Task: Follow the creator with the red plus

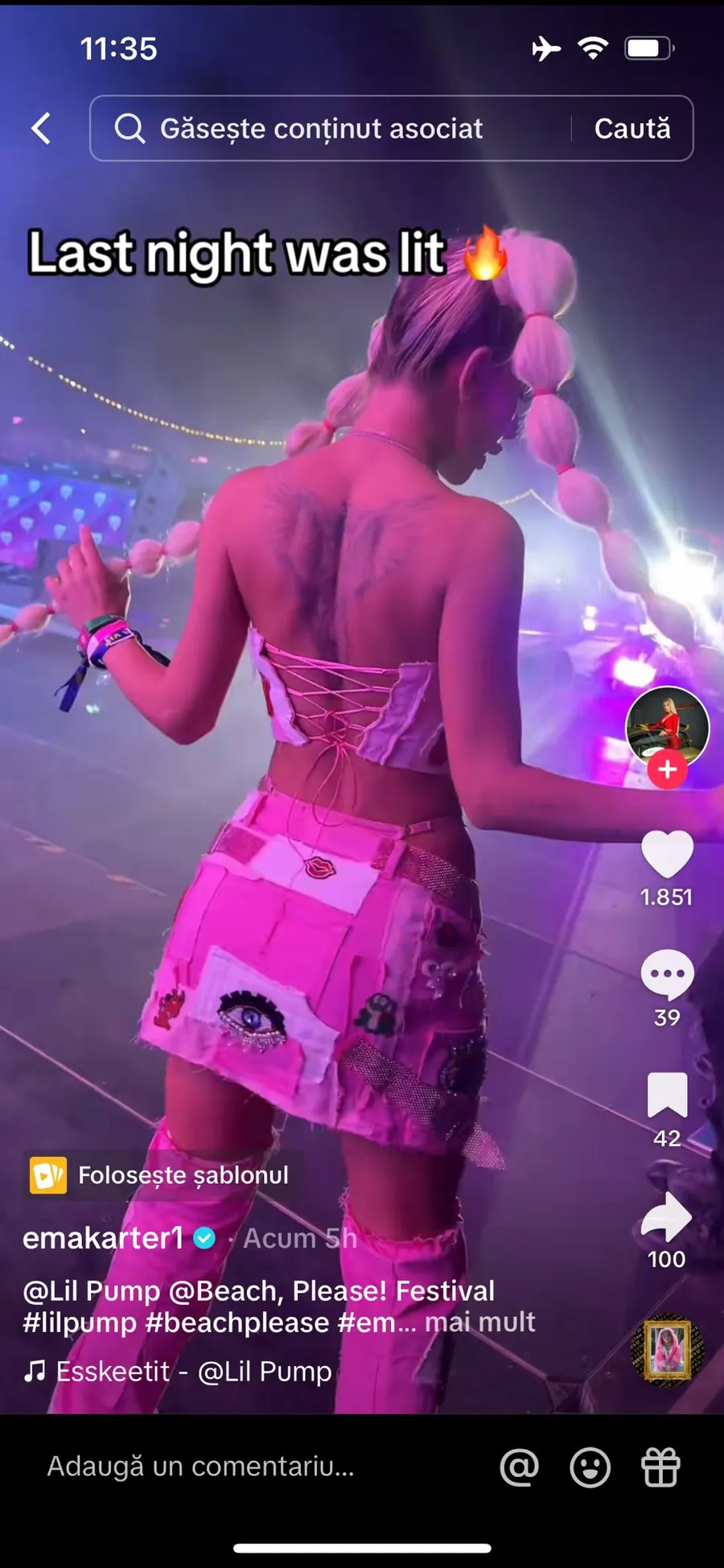Action: pos(667,770)
